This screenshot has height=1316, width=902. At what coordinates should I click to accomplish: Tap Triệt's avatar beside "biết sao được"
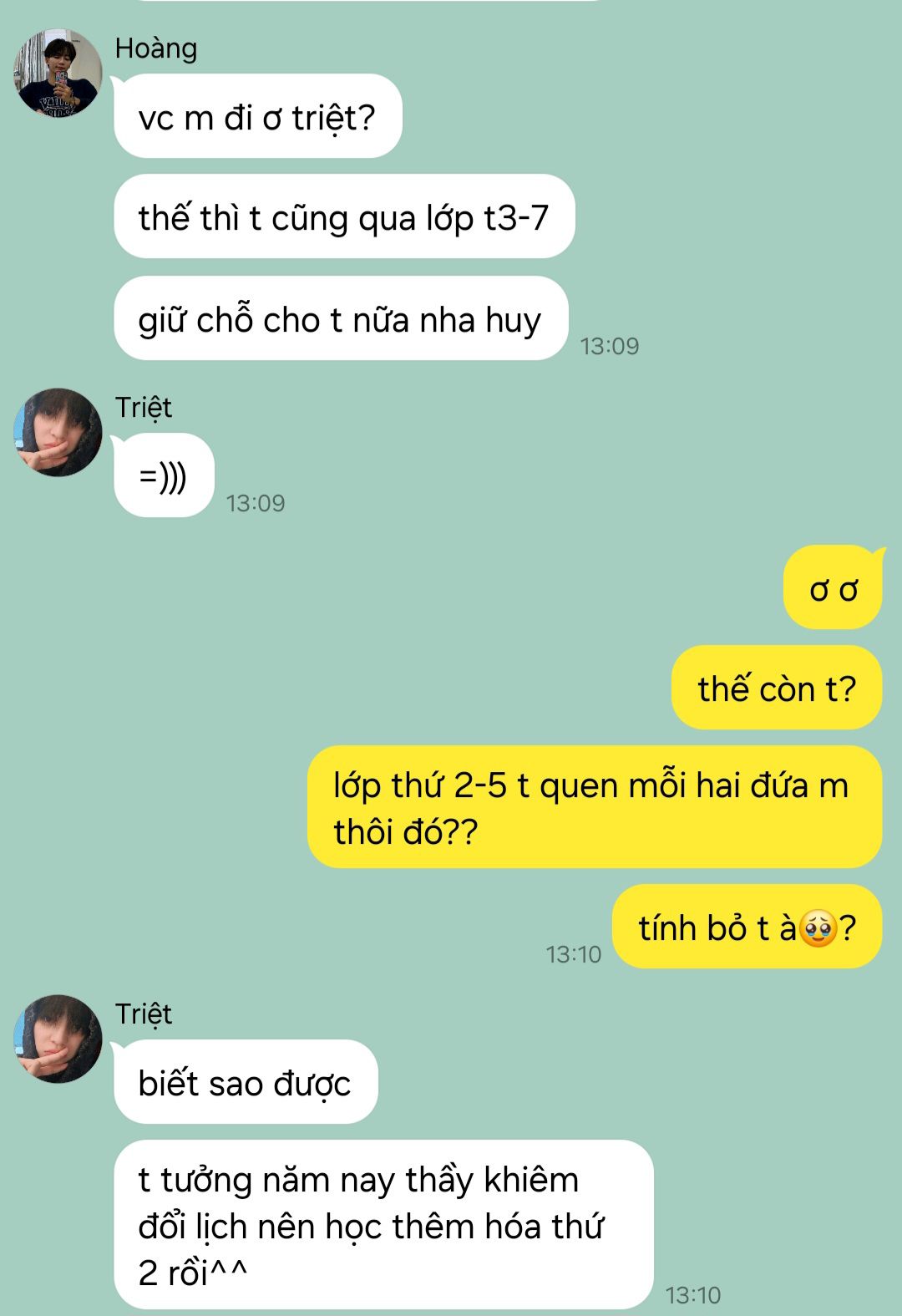58,1039
